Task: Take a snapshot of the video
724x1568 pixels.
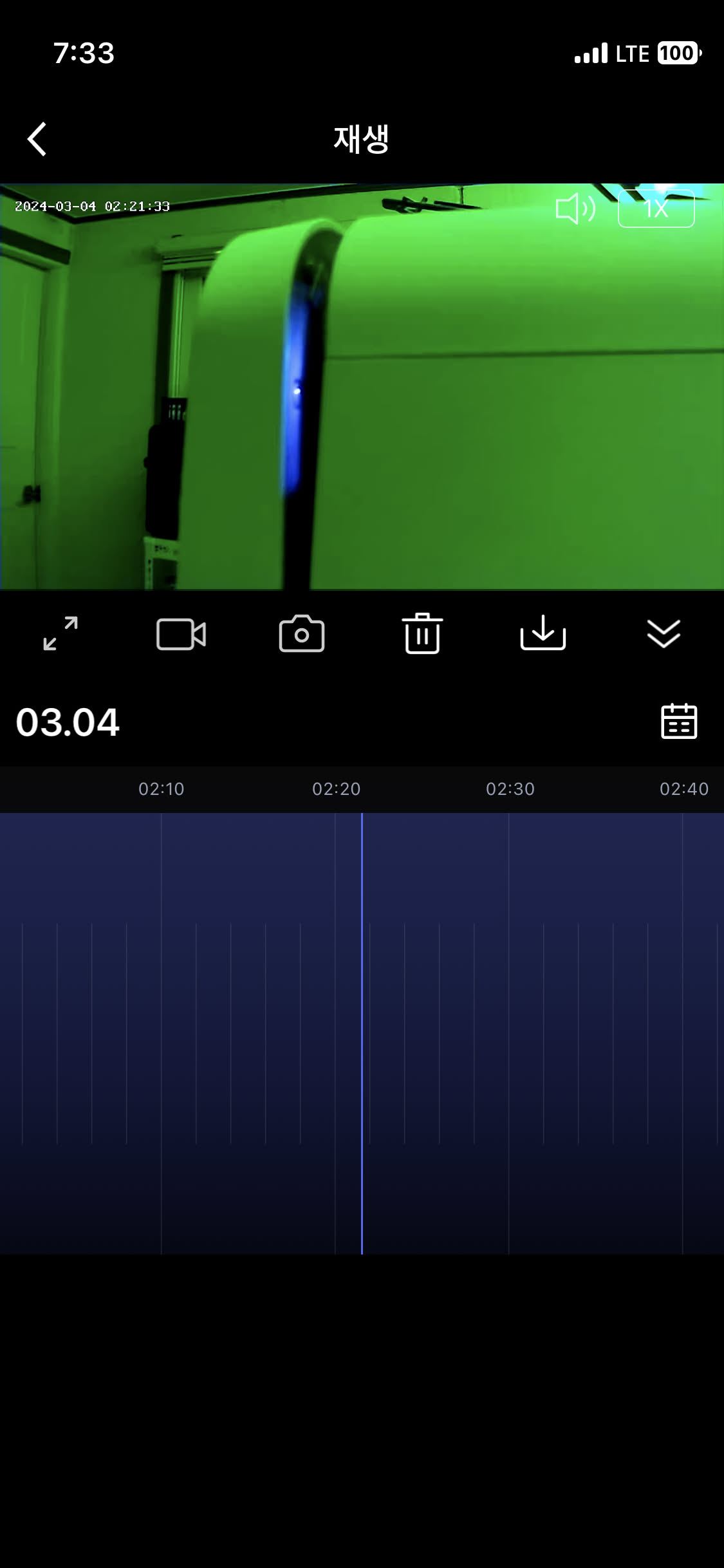Action: [x=302, y=635]
